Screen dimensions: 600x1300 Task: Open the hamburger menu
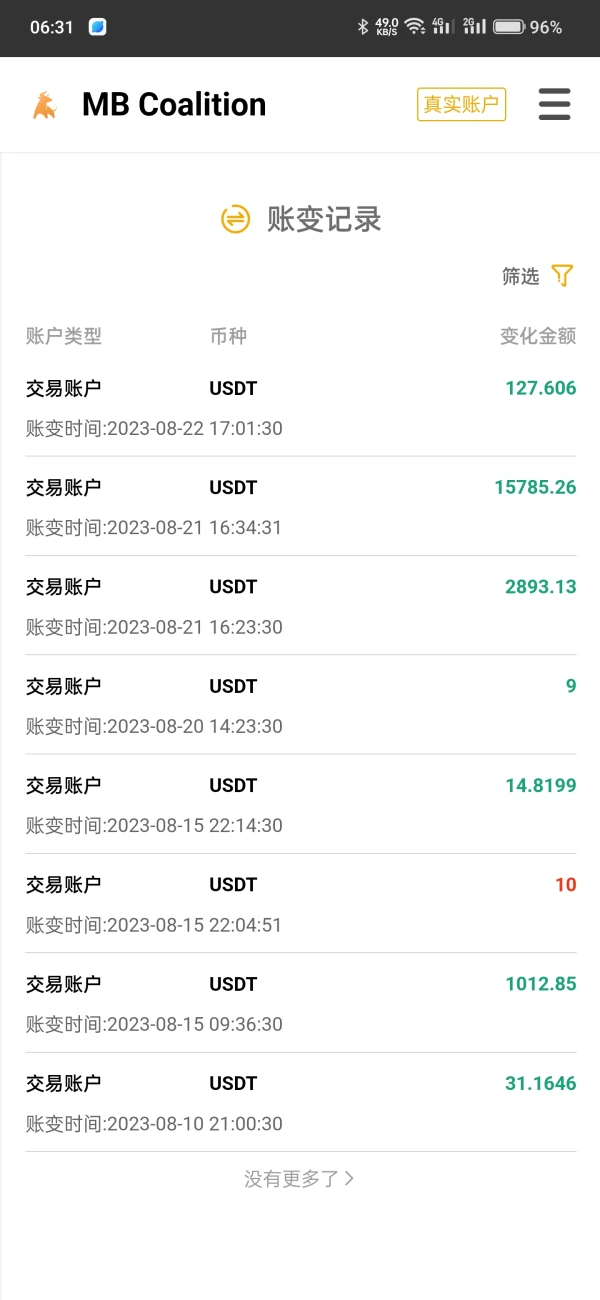coord(554,104)
